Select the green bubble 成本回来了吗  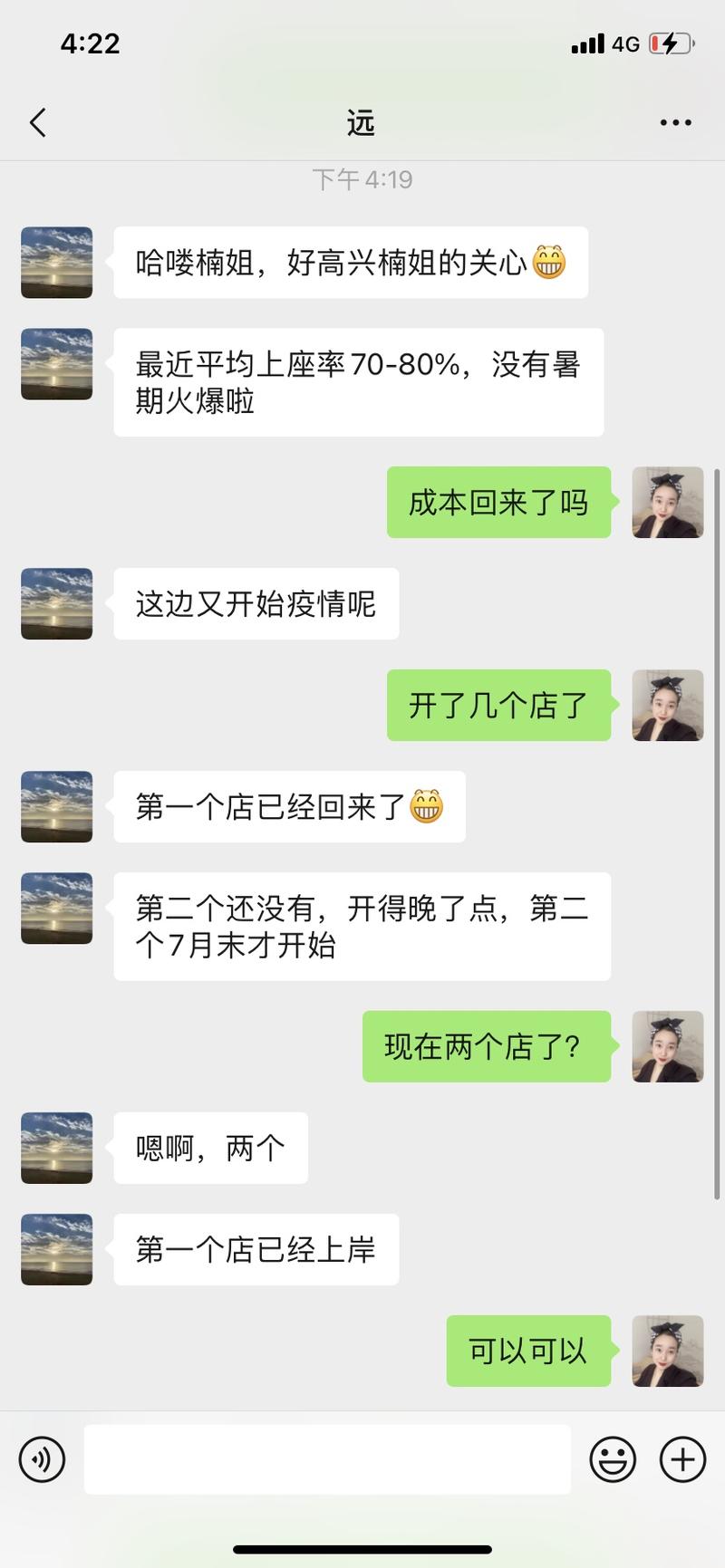498,503
